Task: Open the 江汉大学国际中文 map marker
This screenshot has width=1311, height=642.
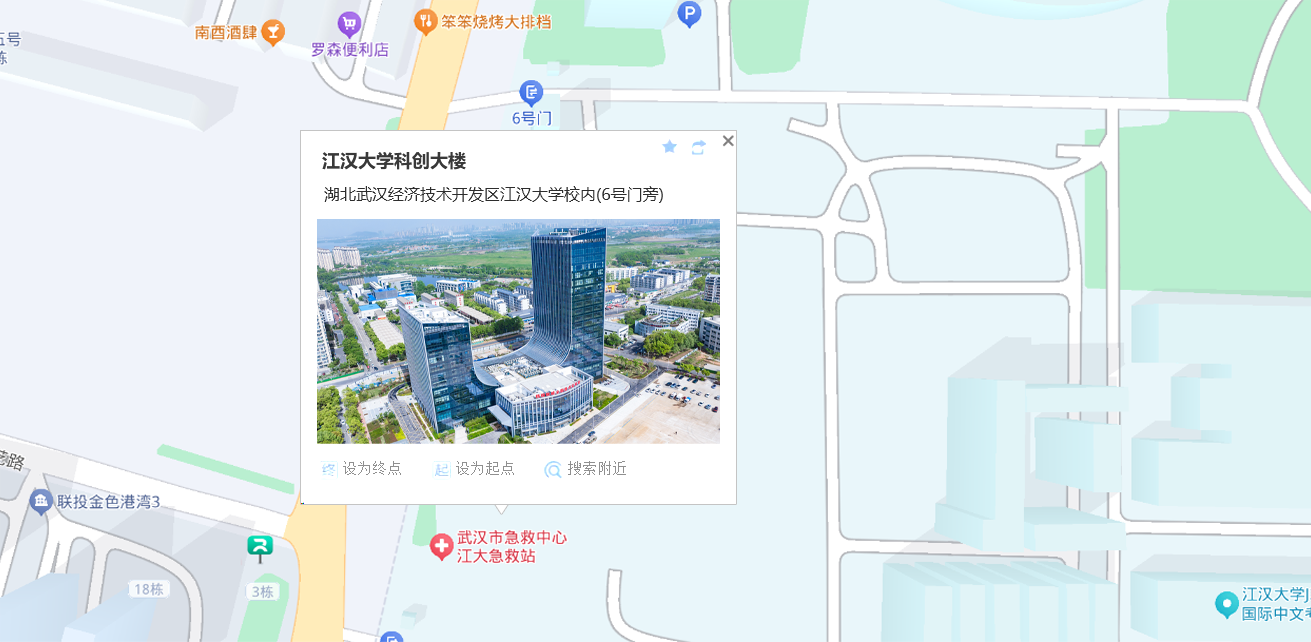Action: 1226,603
